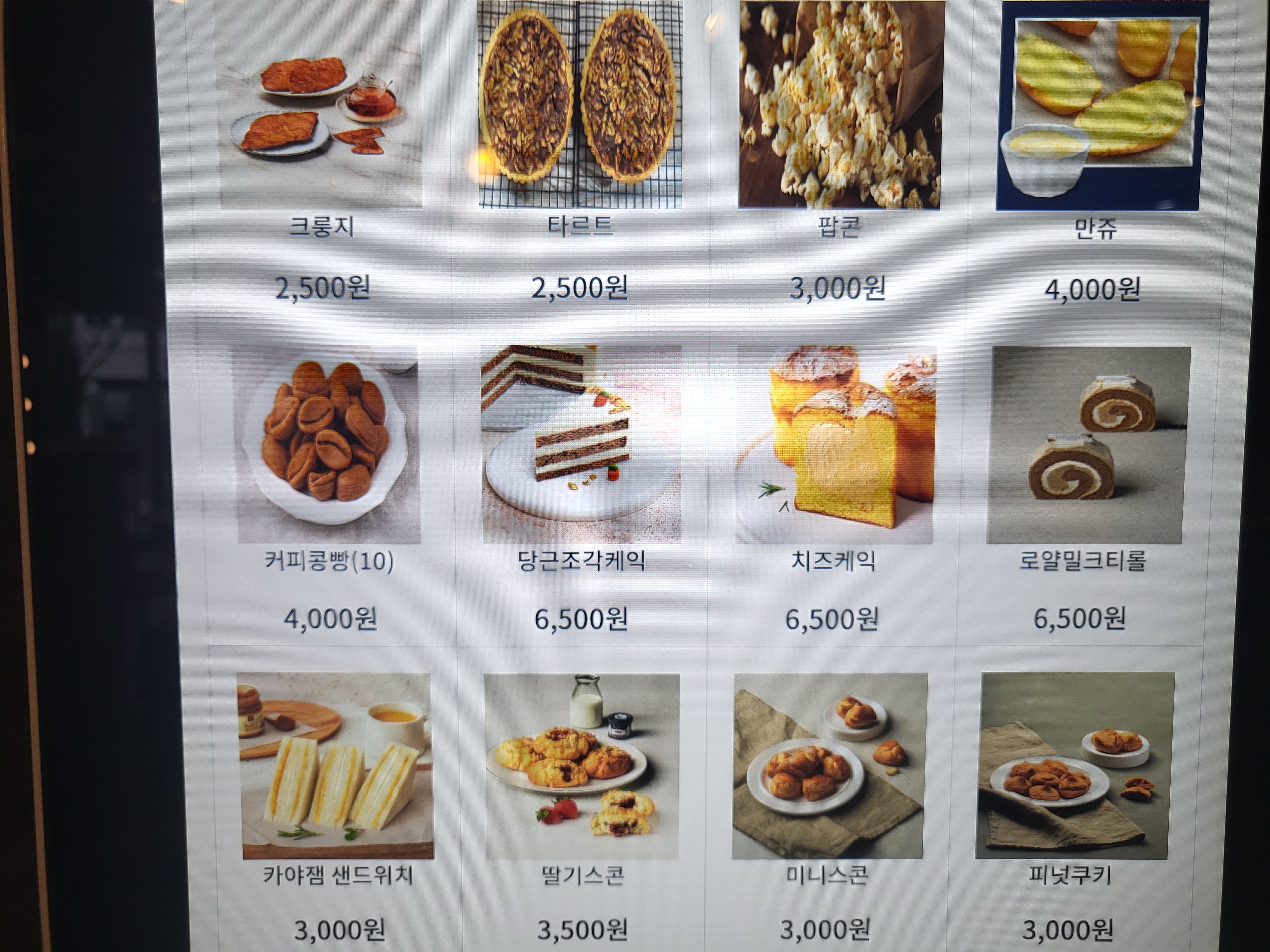The width and height of the screenshot is (1270, 952).
Task: Choose the 치즈케익 cheesecake tile
Action: [x=834, y=445]
